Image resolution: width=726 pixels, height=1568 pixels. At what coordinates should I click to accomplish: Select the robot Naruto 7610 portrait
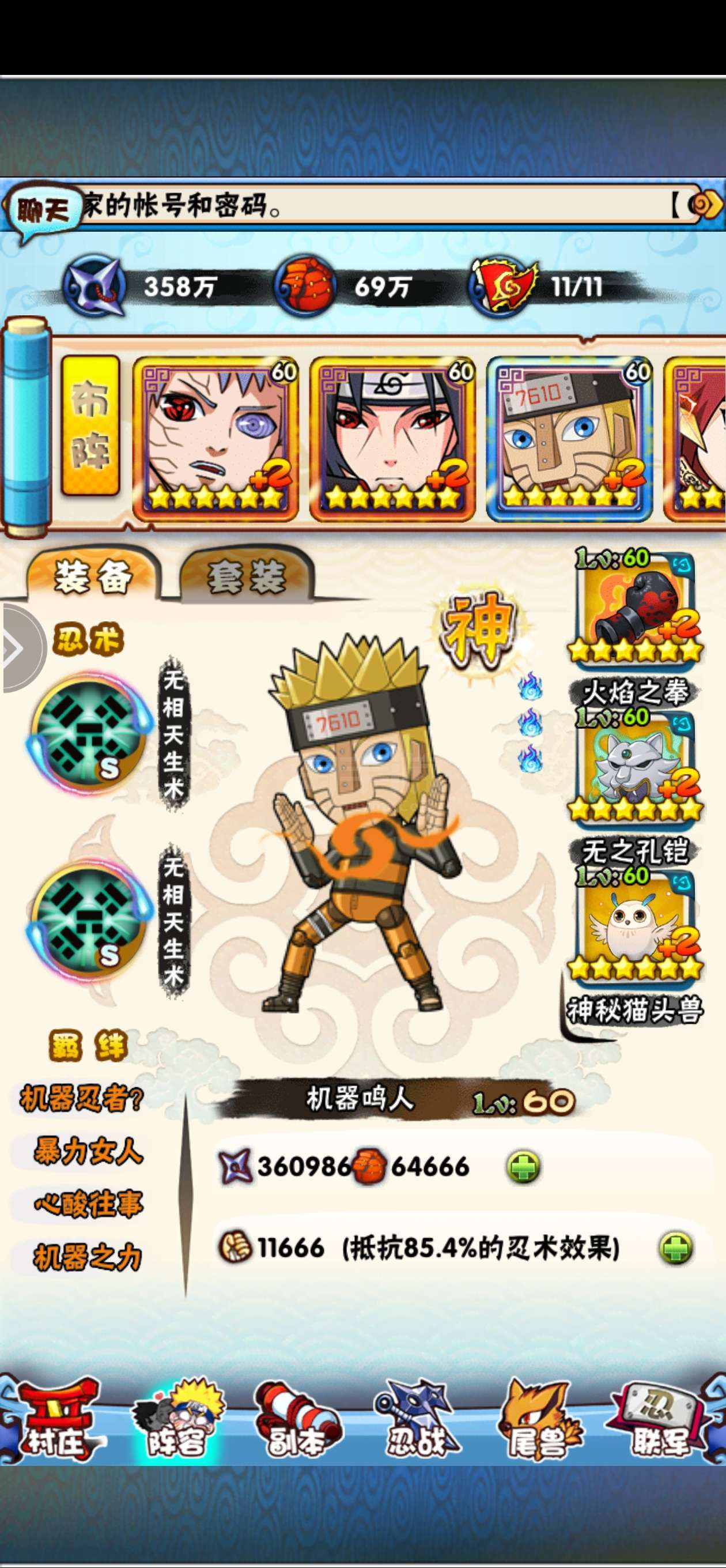(x=569, y=438)
